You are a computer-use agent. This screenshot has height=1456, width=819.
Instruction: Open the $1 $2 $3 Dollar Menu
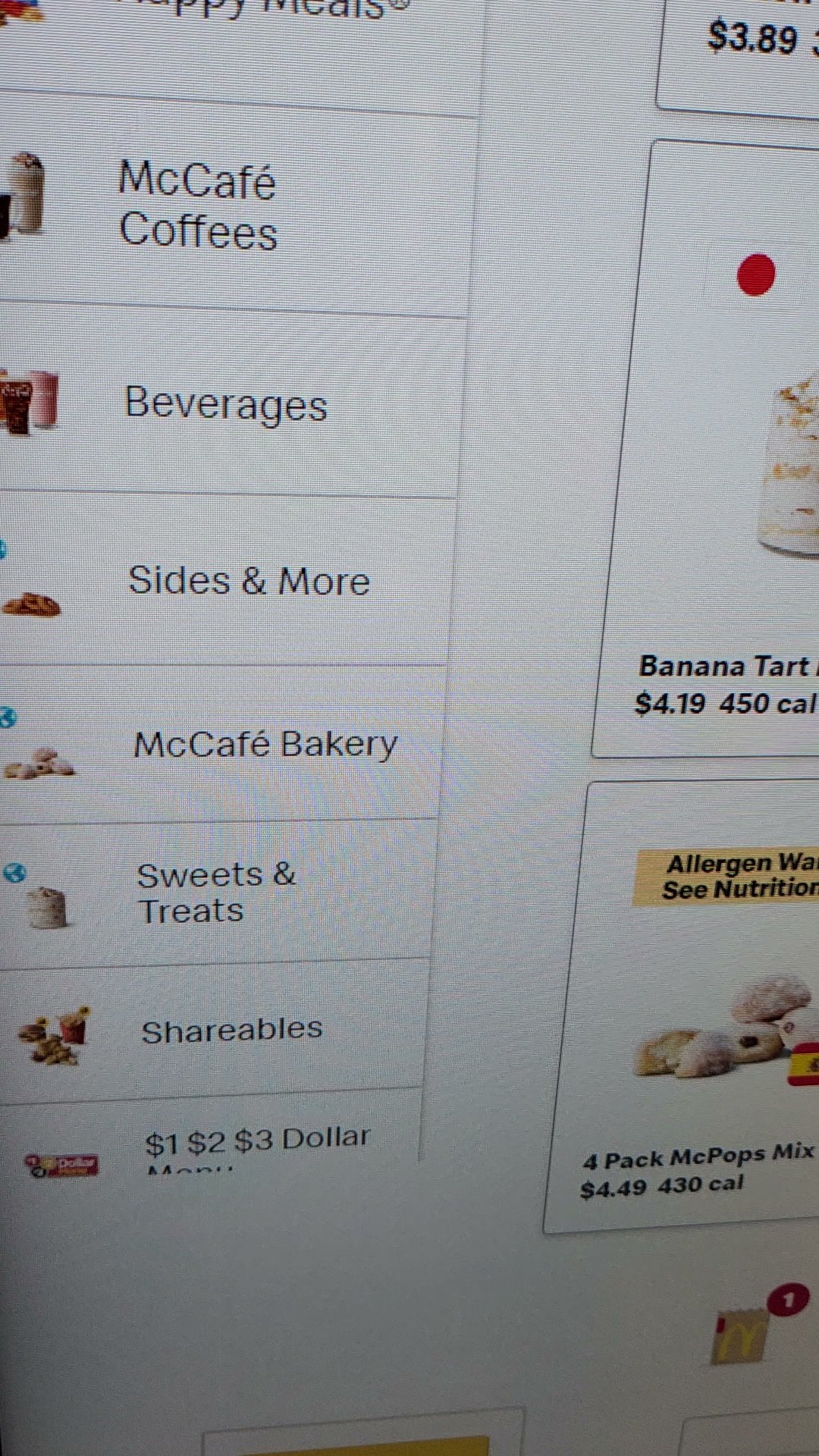click(209, 1136)
